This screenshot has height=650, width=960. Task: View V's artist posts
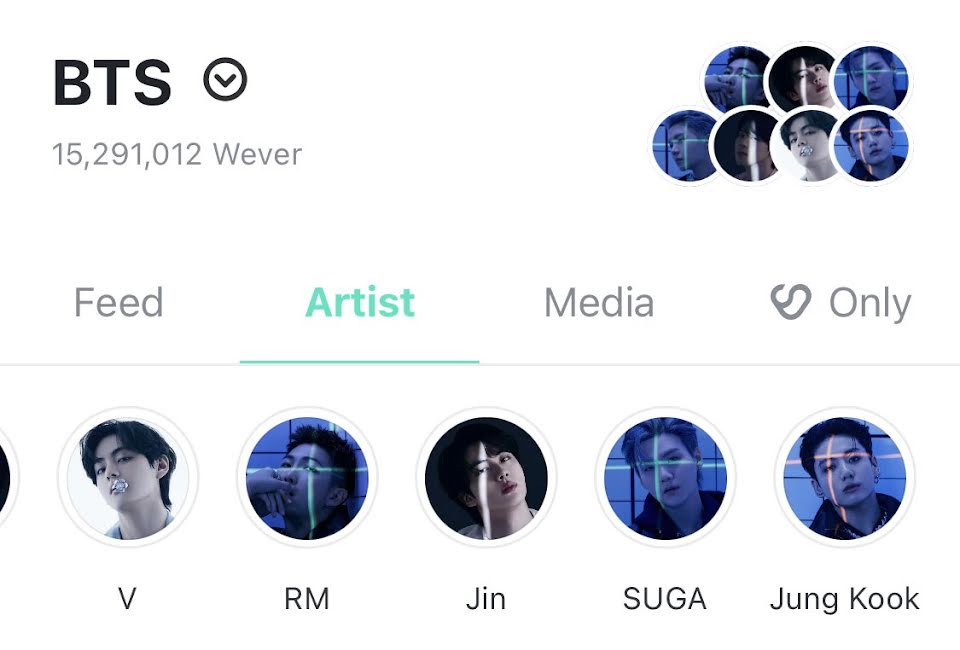[127, 478]
